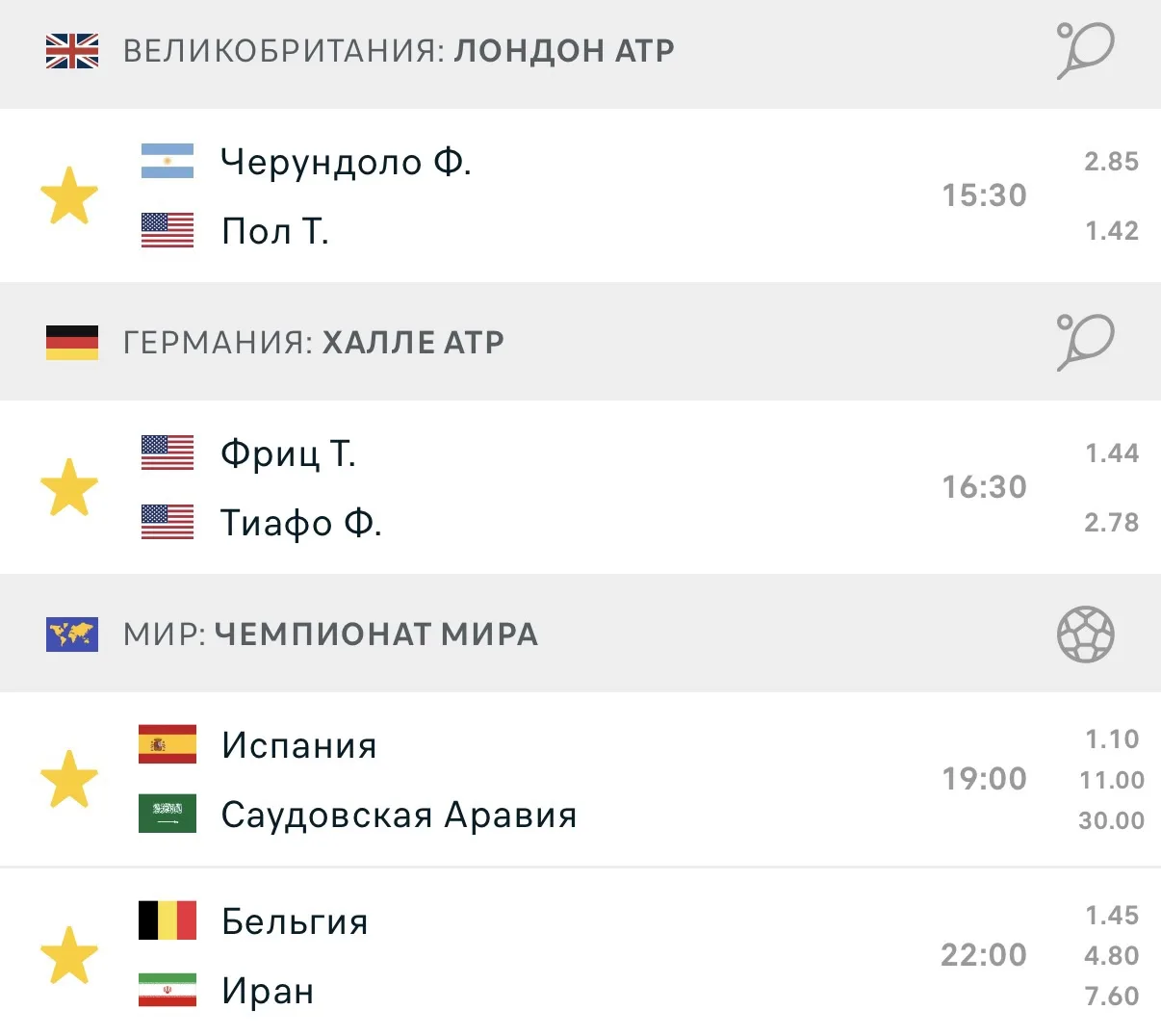Open the Чемпионат мира league header
The height and width of the screenshot is (1036, 1161).
click(580, 634)
